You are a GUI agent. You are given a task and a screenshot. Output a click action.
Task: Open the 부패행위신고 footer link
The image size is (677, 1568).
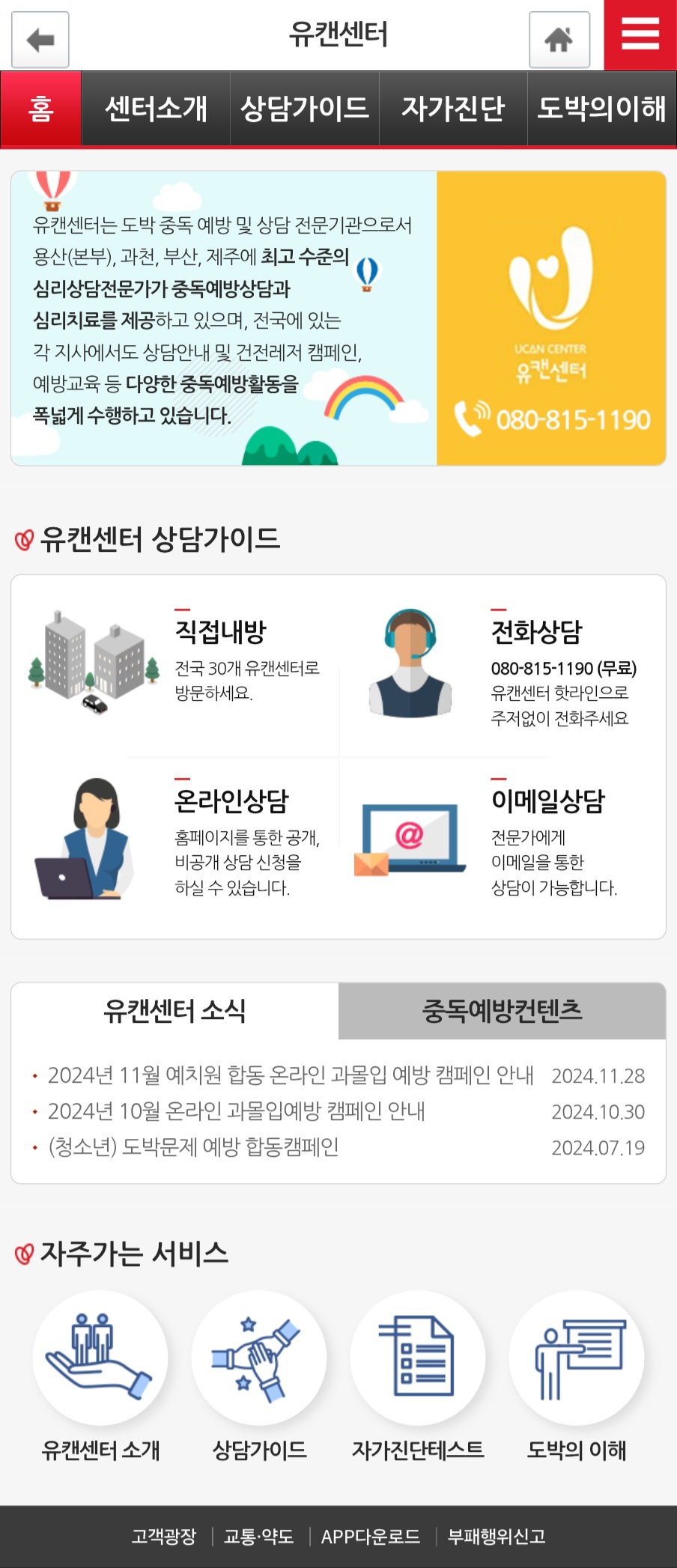click(496, 1537)
